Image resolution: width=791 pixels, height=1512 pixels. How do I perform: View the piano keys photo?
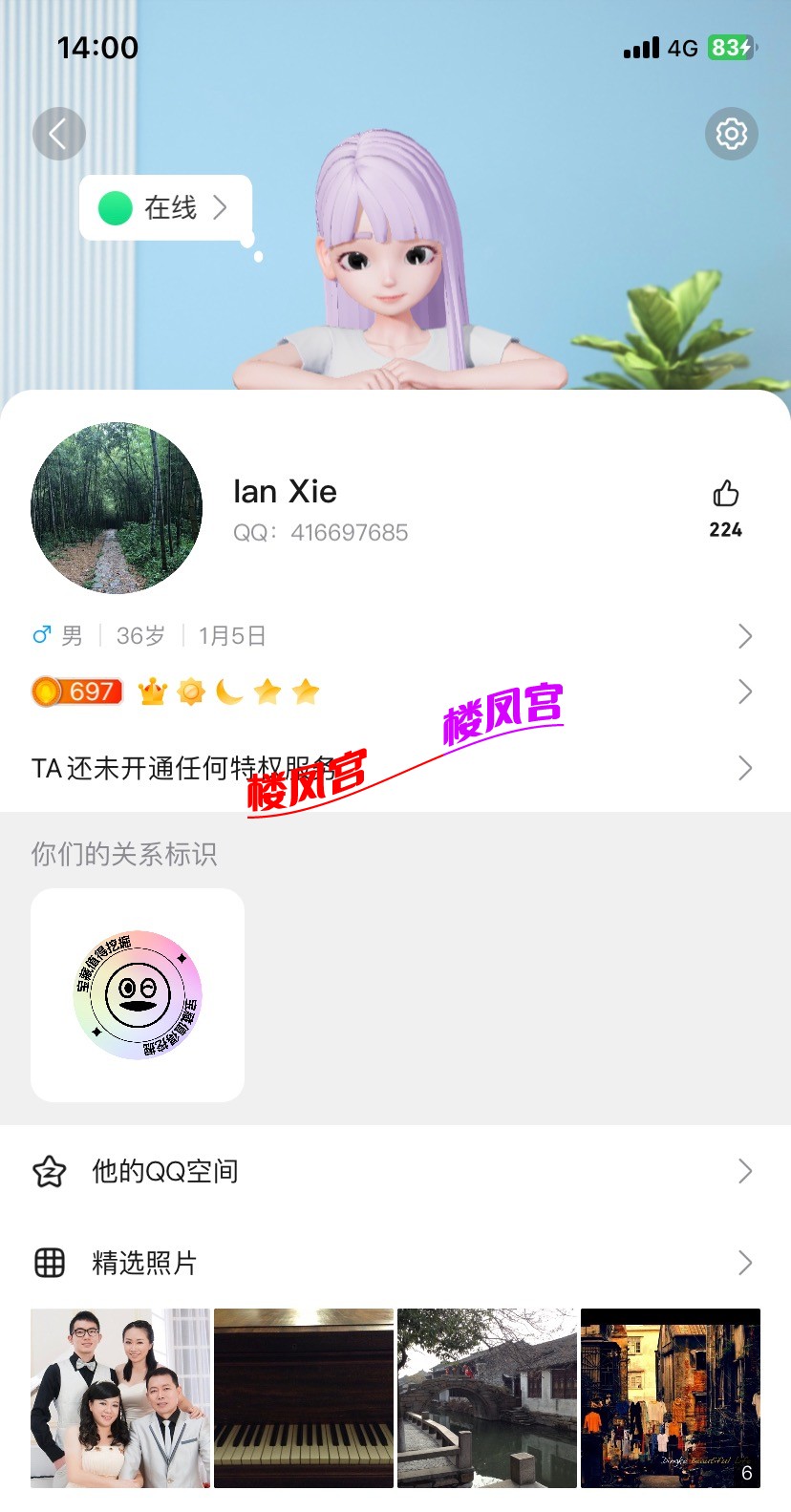[x=304, y=1397]
